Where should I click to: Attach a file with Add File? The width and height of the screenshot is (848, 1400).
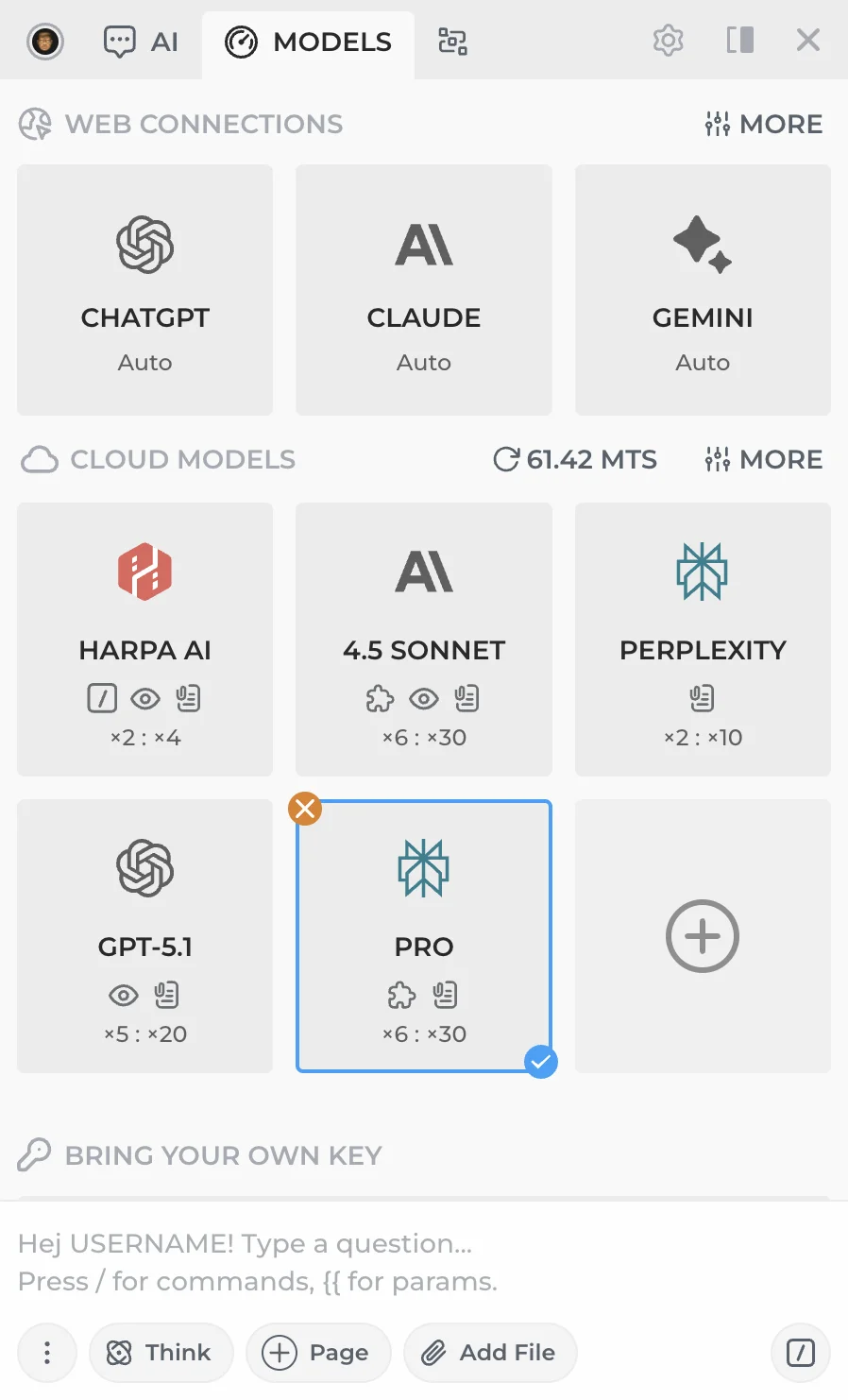click(x=489, y=1353)
